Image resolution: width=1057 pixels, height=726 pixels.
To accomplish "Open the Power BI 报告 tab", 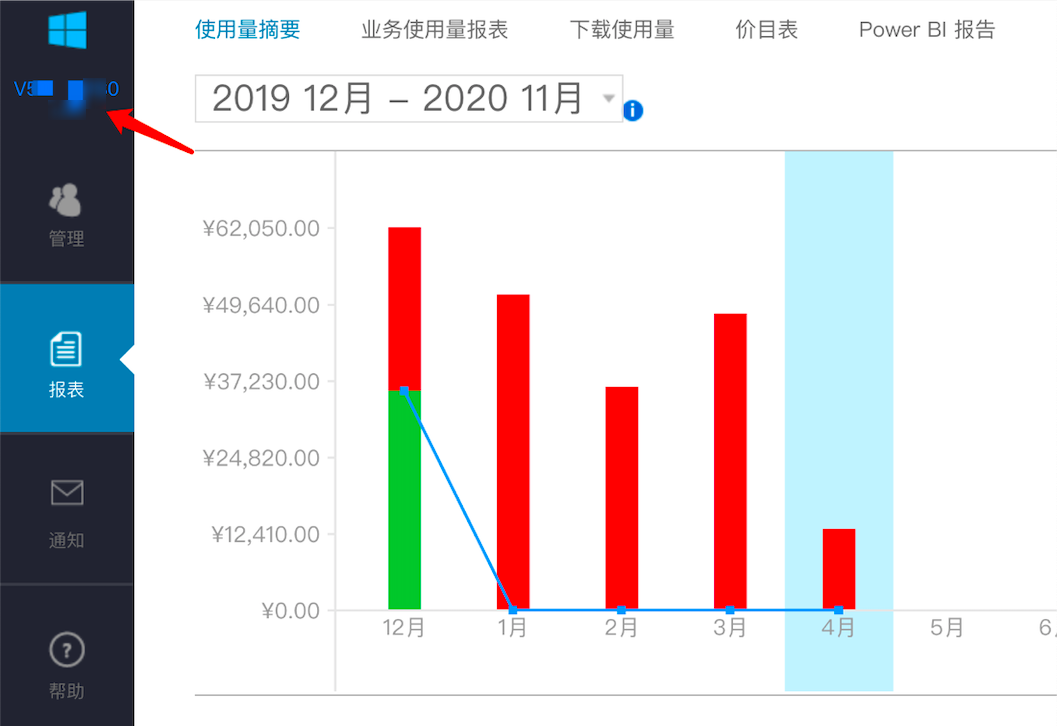I will [926, 30].
